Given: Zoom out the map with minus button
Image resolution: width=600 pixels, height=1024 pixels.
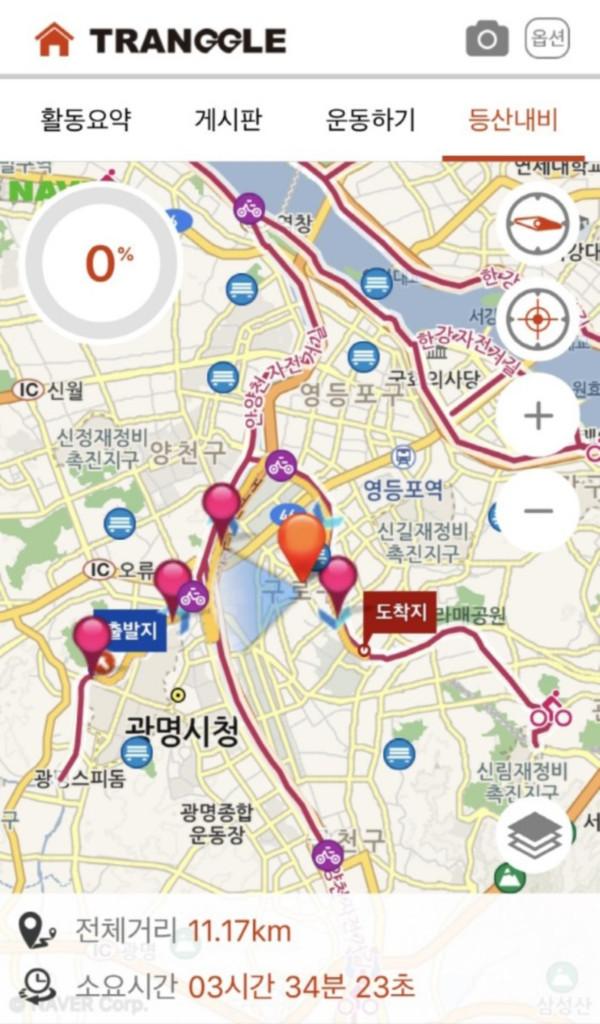Looking at the screenshot, I should (x=537, y=511).
